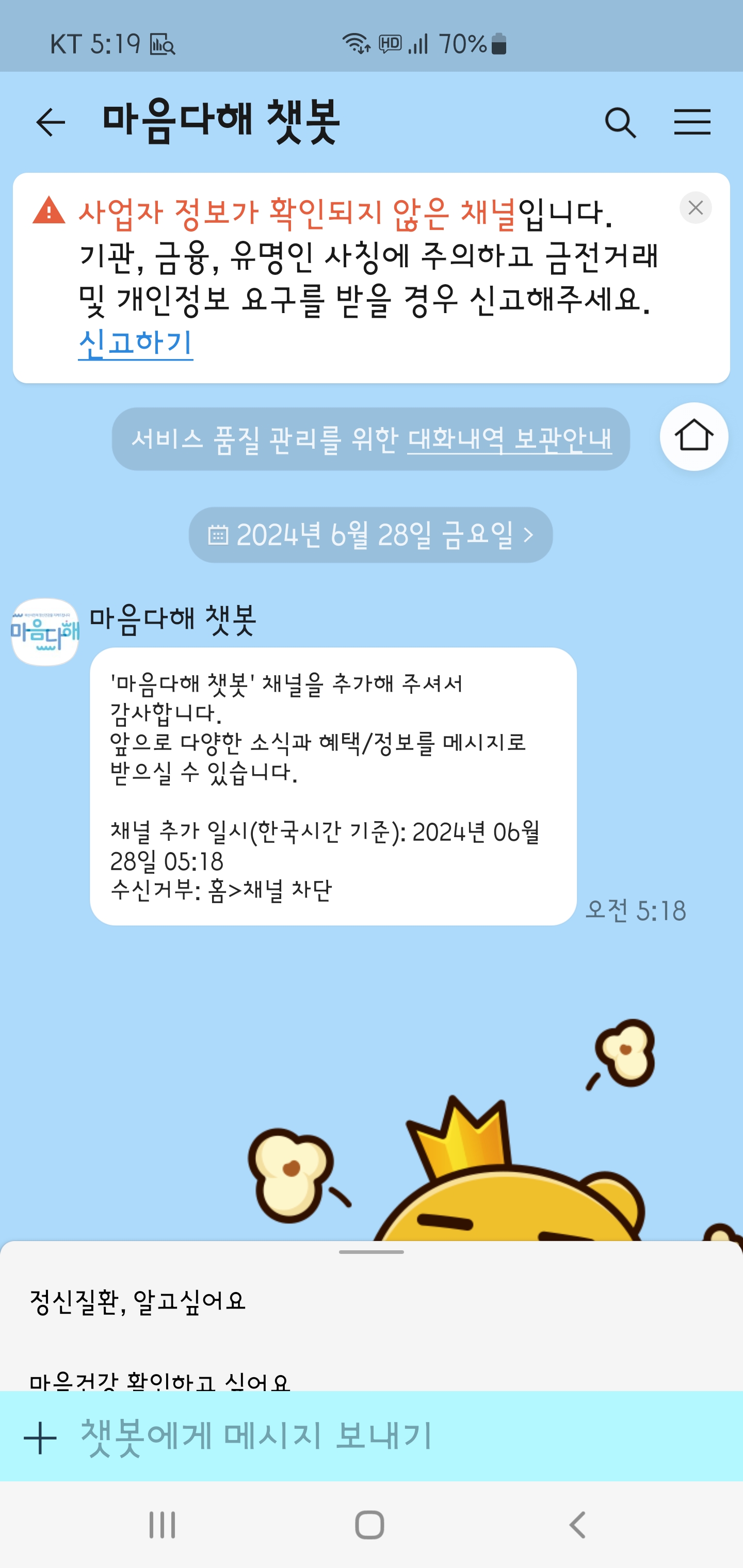Screen dimensions: 743x1568
Task: Select '마음건강 확인하고 싶어요' option
Action: (159, 1382)
